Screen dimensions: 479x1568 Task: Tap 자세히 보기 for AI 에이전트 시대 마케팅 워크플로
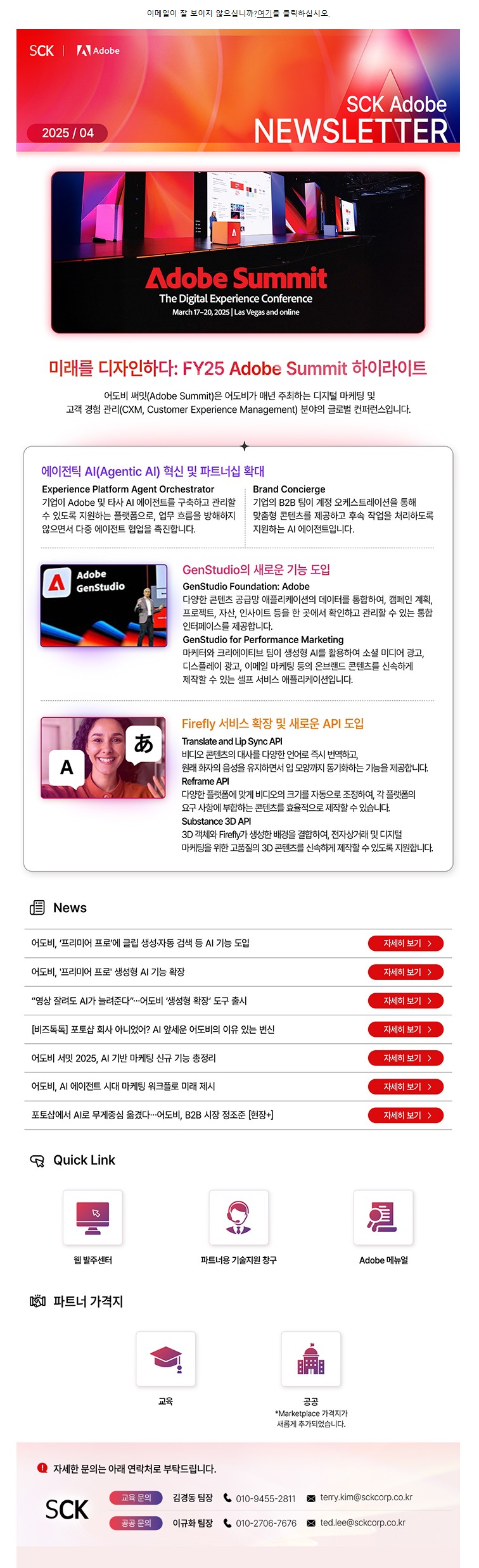pyautogui.click(x=406, y=1086)
